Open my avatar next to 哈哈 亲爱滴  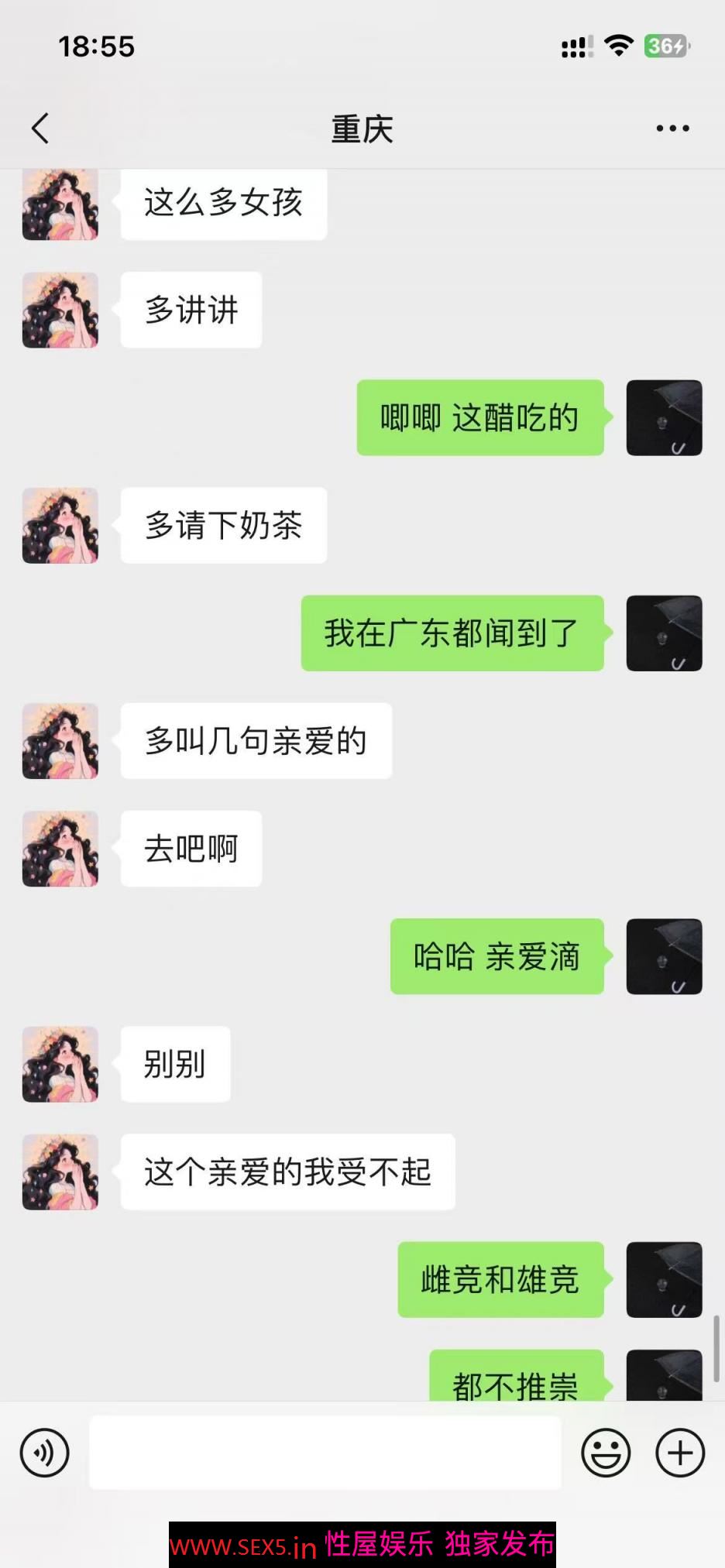(x=664, y=956)
